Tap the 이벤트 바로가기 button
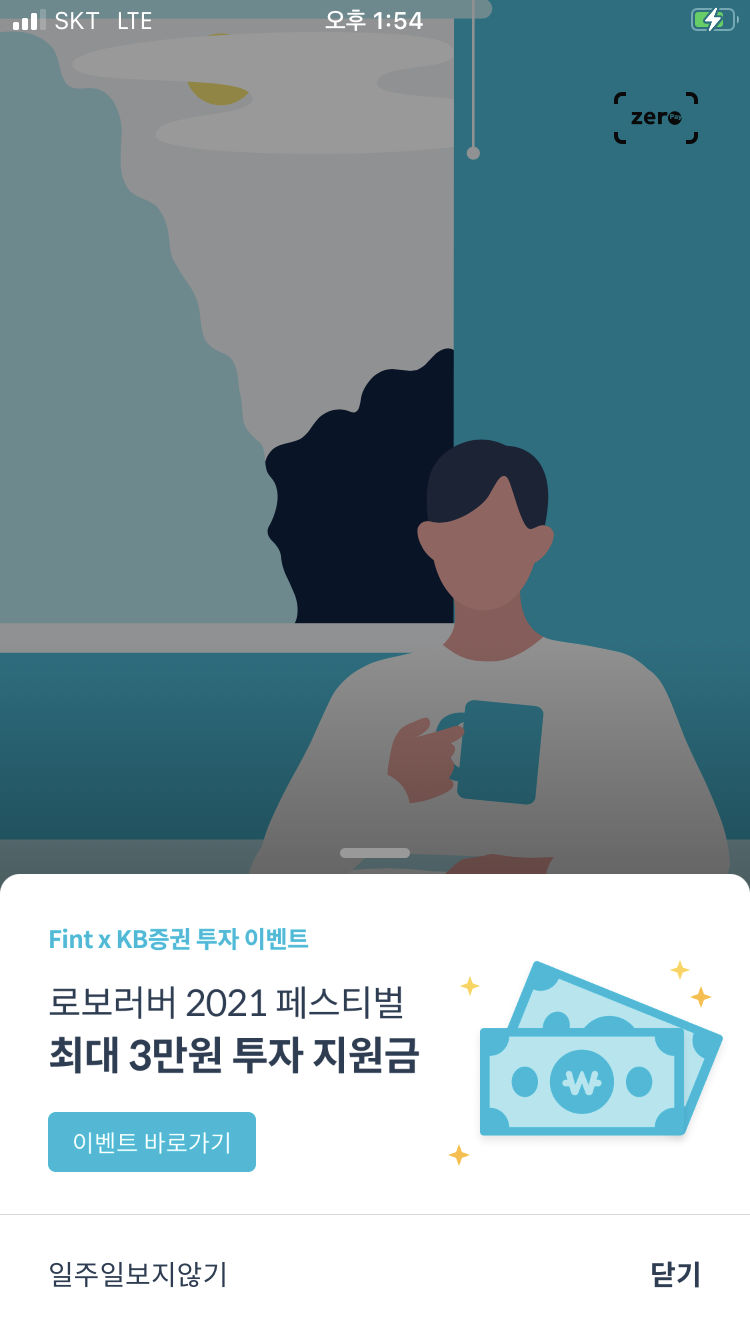This screenshot has width=750, height=1334. click(x=152, y=1142)
